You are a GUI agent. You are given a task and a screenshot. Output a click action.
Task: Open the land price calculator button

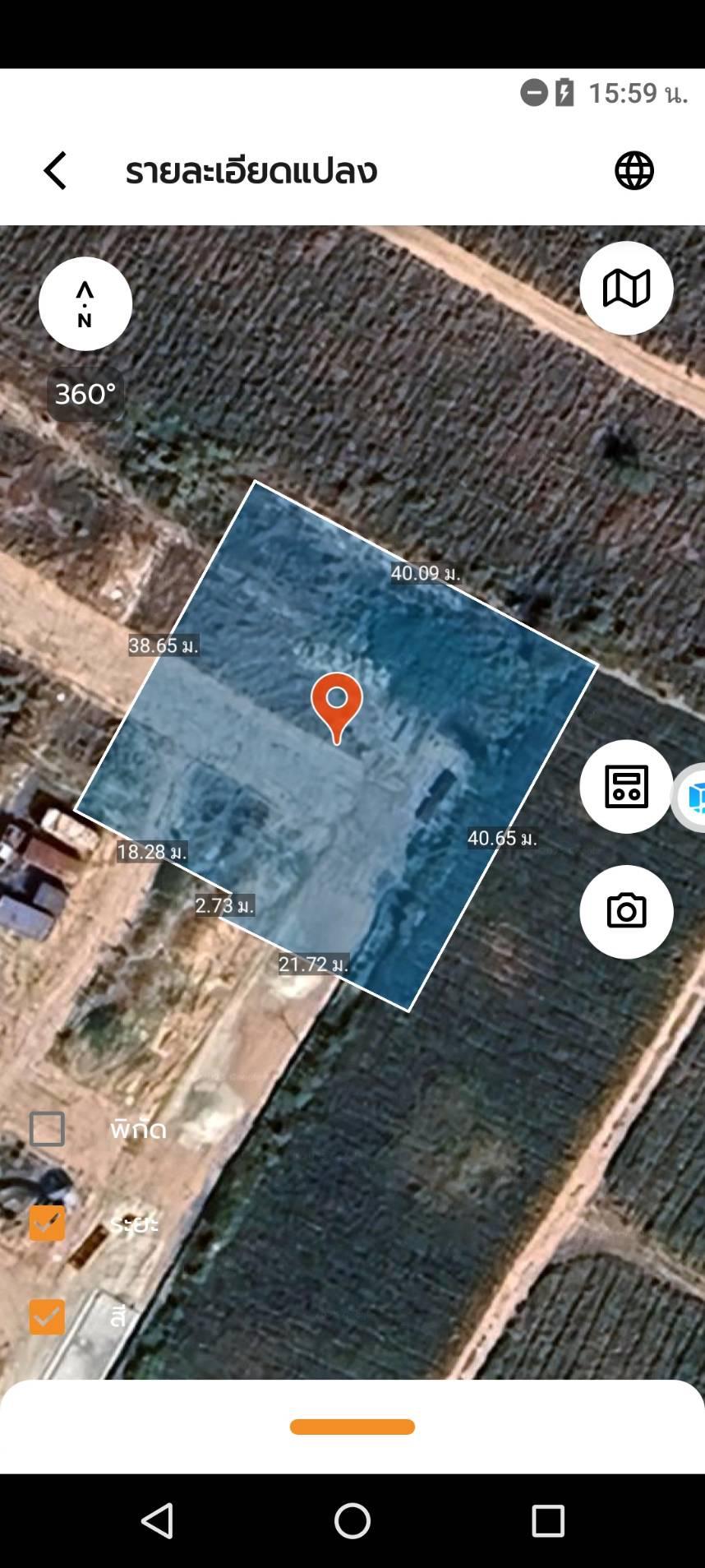click(626, 787)
